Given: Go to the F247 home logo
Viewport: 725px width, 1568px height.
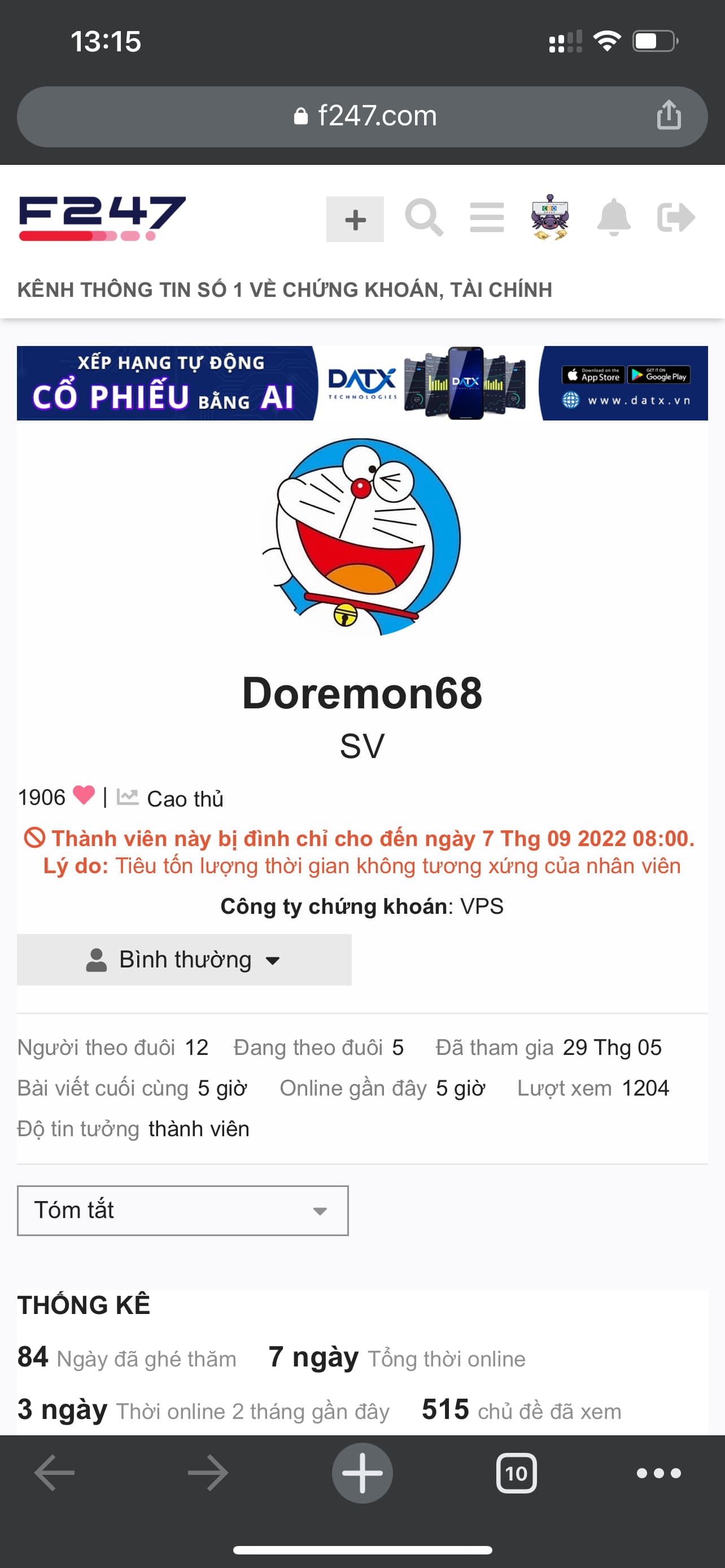Looking at the screenshot, I should click(102, 218).
